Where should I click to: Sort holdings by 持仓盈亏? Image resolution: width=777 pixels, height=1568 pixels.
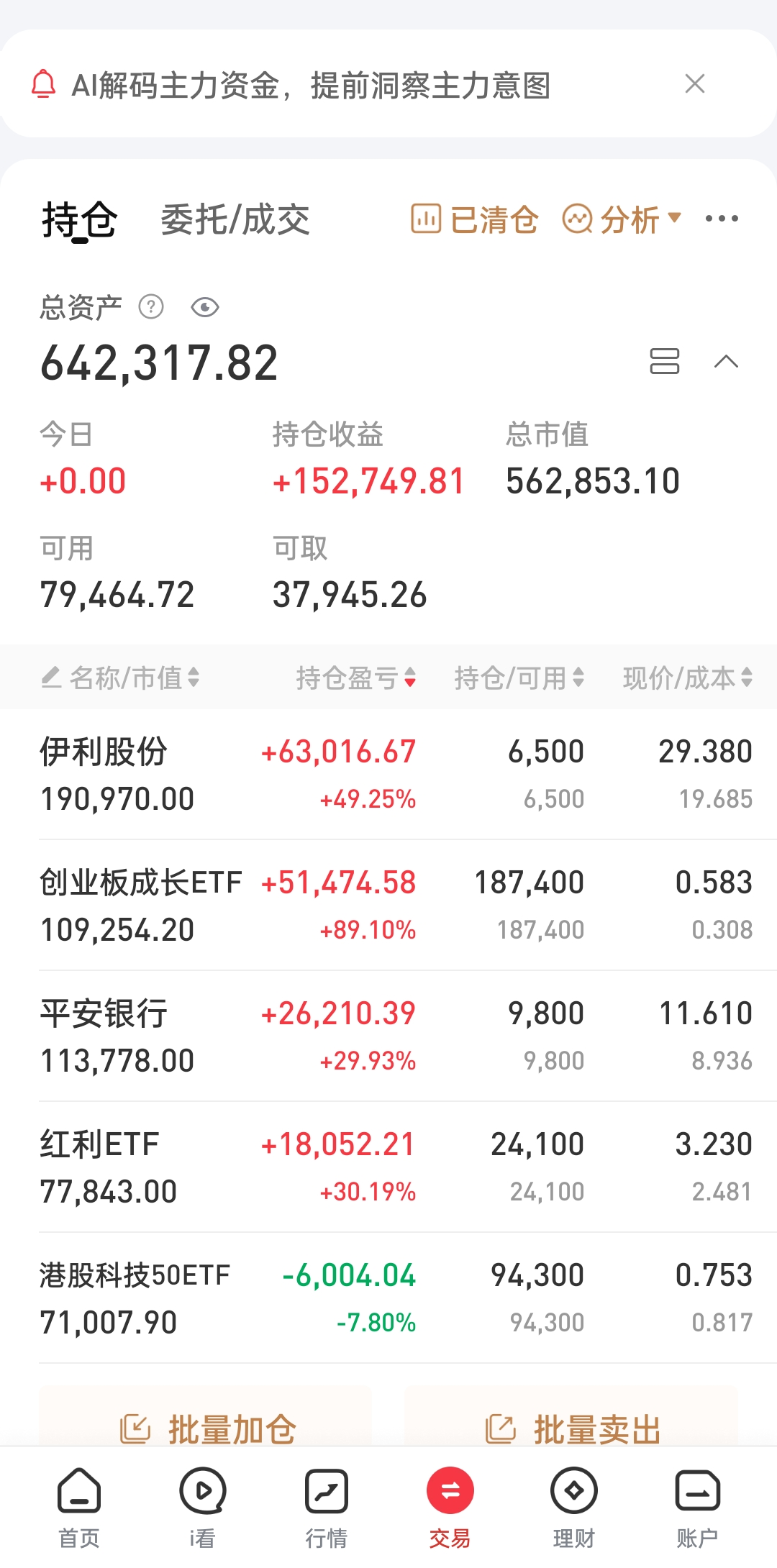tap(356, 678)
